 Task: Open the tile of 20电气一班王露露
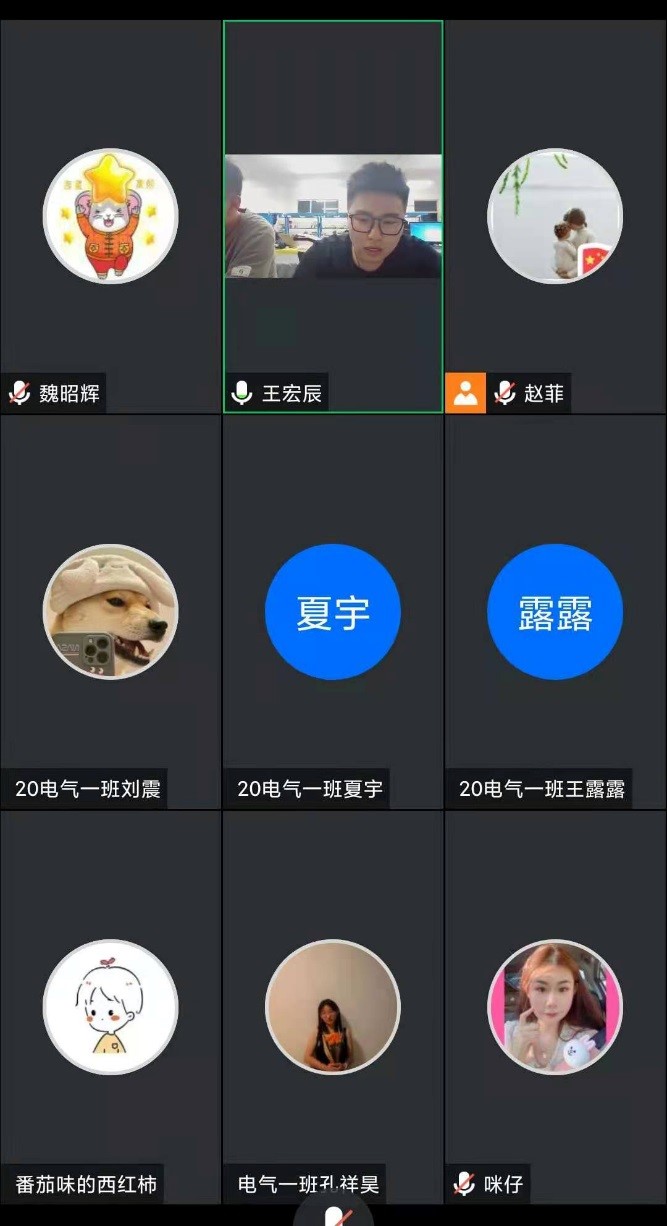(555, 612)
